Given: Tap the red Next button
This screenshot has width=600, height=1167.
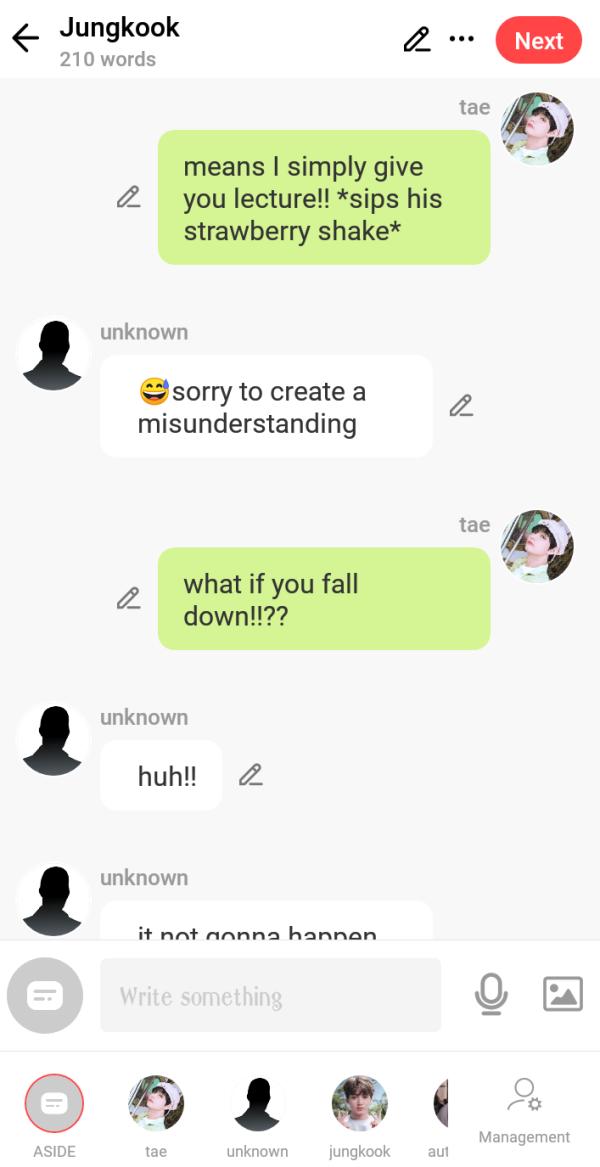Looking at the screenshot, I should point(538,41).
